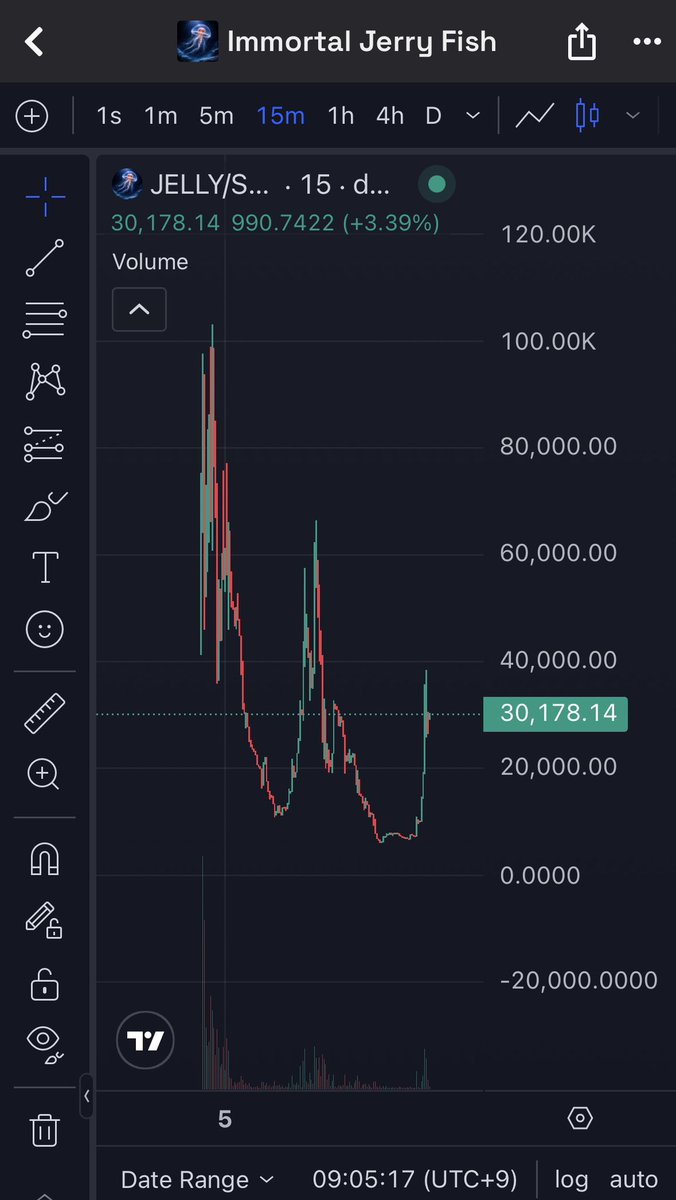Go back with the top-left arrow
Viewport: 676px width, 1200px height.
(x=35, y=42)
